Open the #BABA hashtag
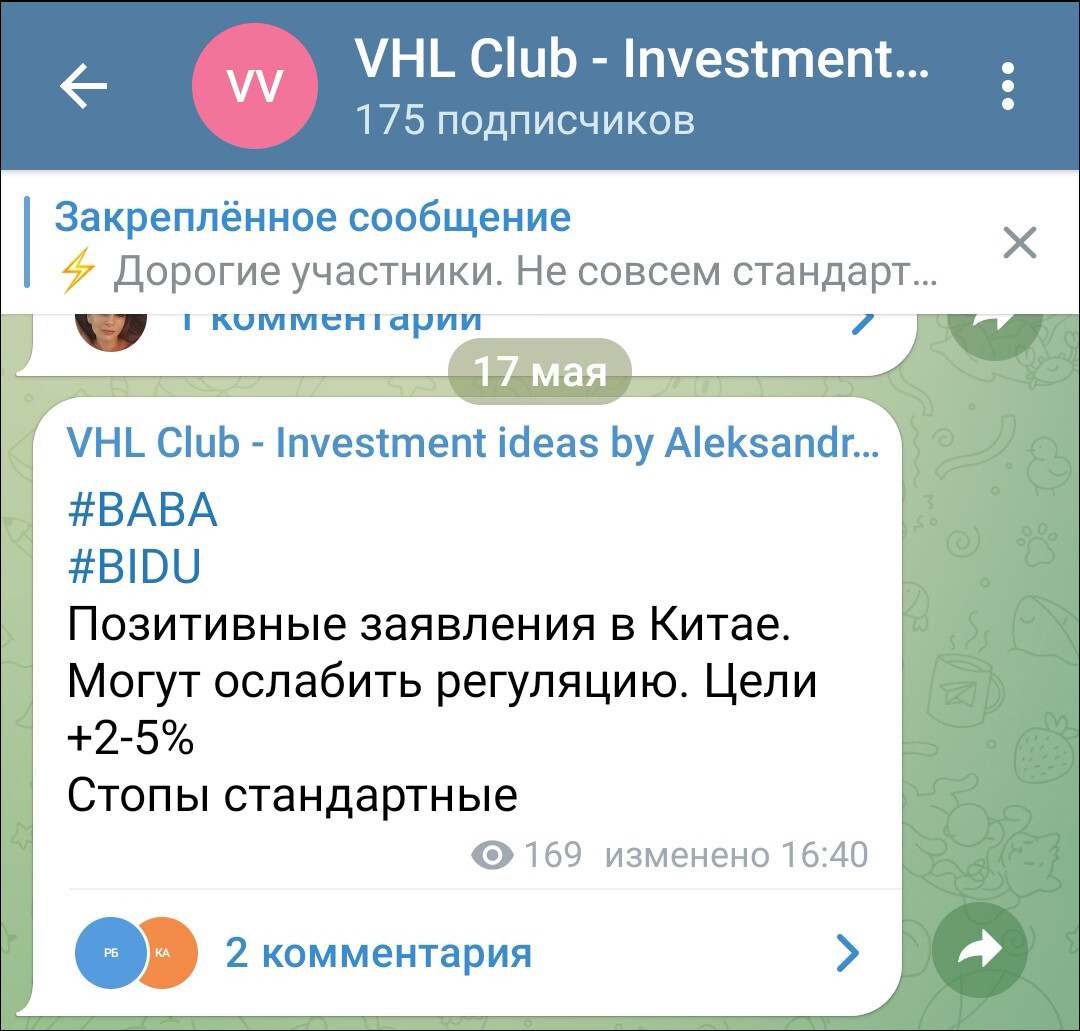This screenshot has height=1031, width=1080. [x=142, y=510]
